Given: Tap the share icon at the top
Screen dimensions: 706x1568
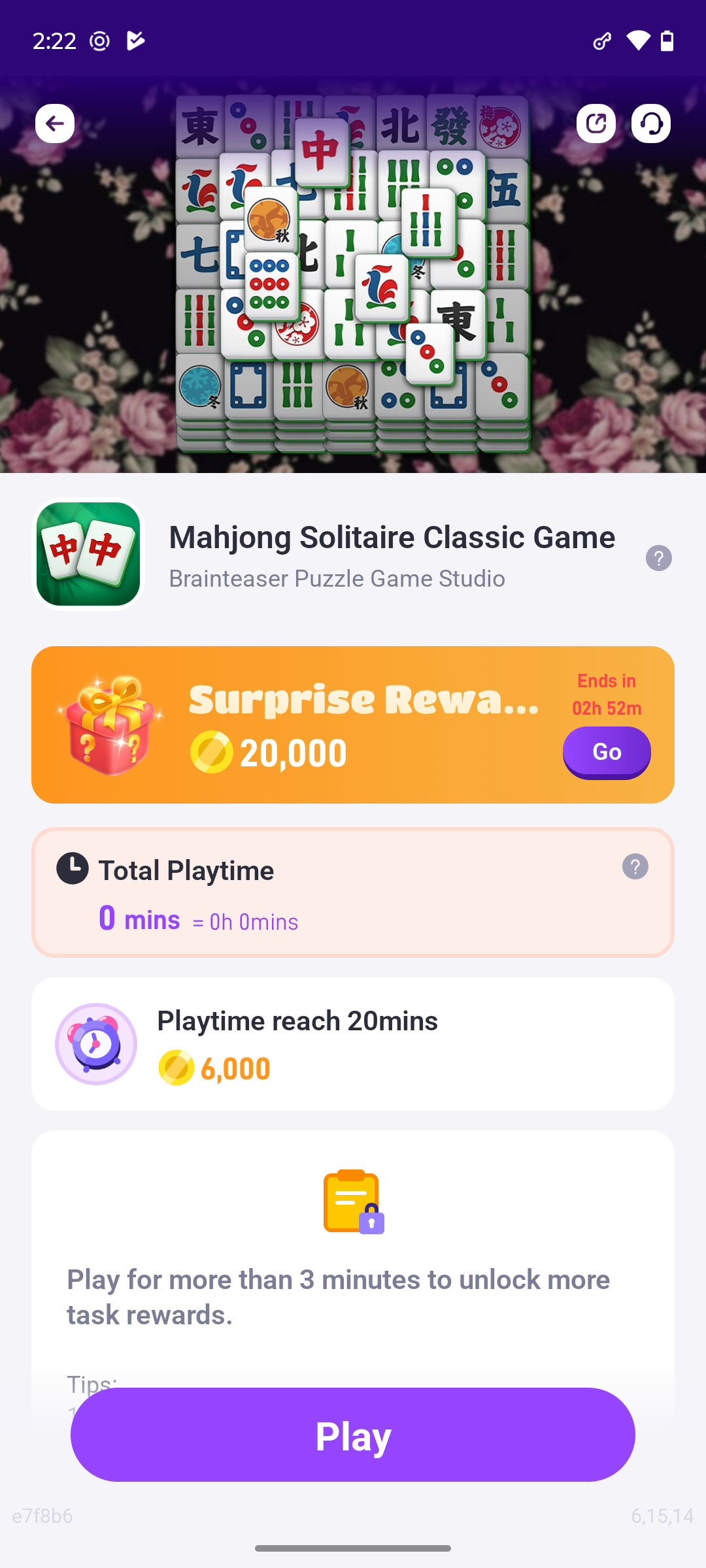Looking at the screenshot, I should point(596,123).
